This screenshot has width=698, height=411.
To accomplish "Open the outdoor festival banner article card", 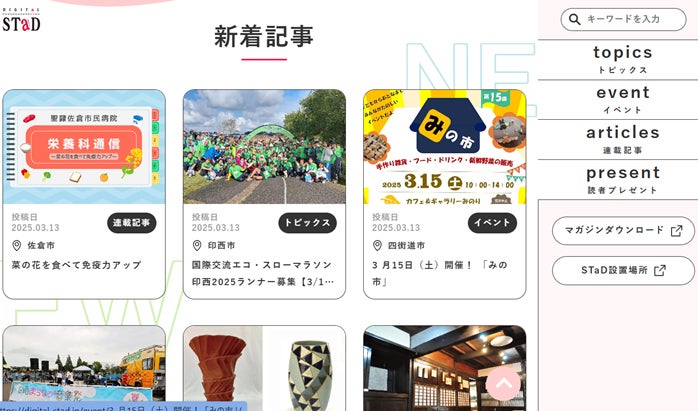I will click(x=84, y=368).
